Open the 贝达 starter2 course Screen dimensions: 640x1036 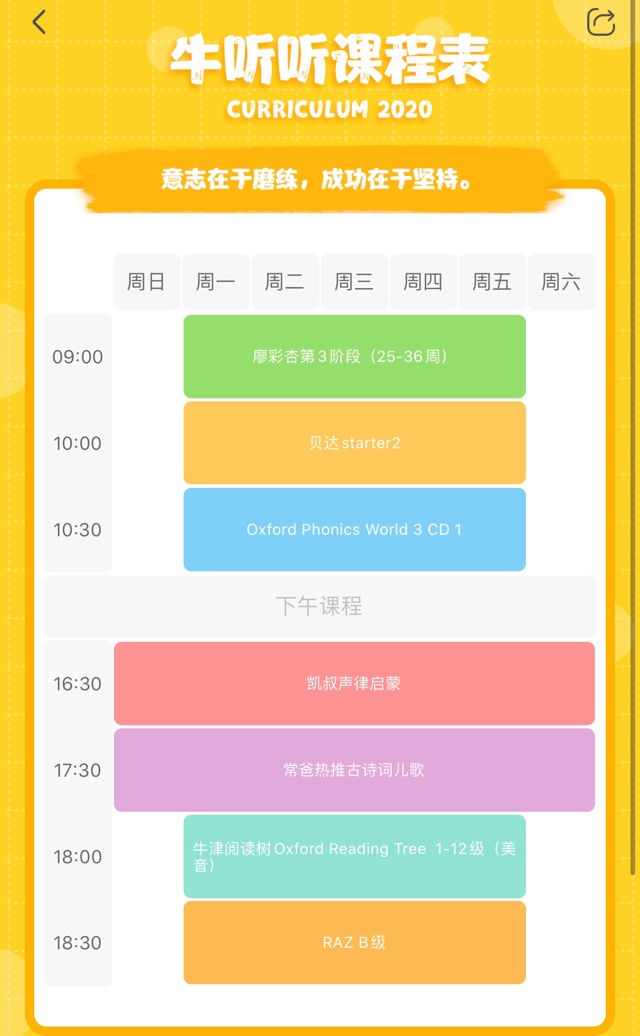point(354,442)
